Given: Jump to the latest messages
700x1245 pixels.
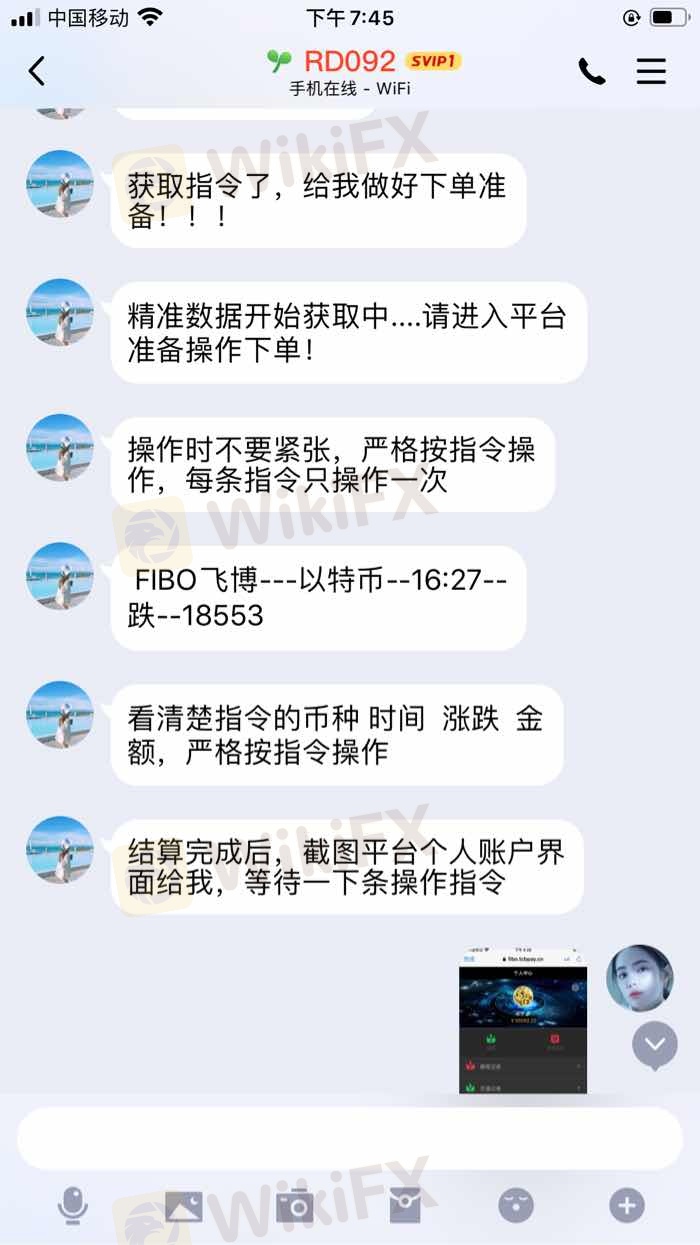Looking at the screenshot, I should (655, 1045).
